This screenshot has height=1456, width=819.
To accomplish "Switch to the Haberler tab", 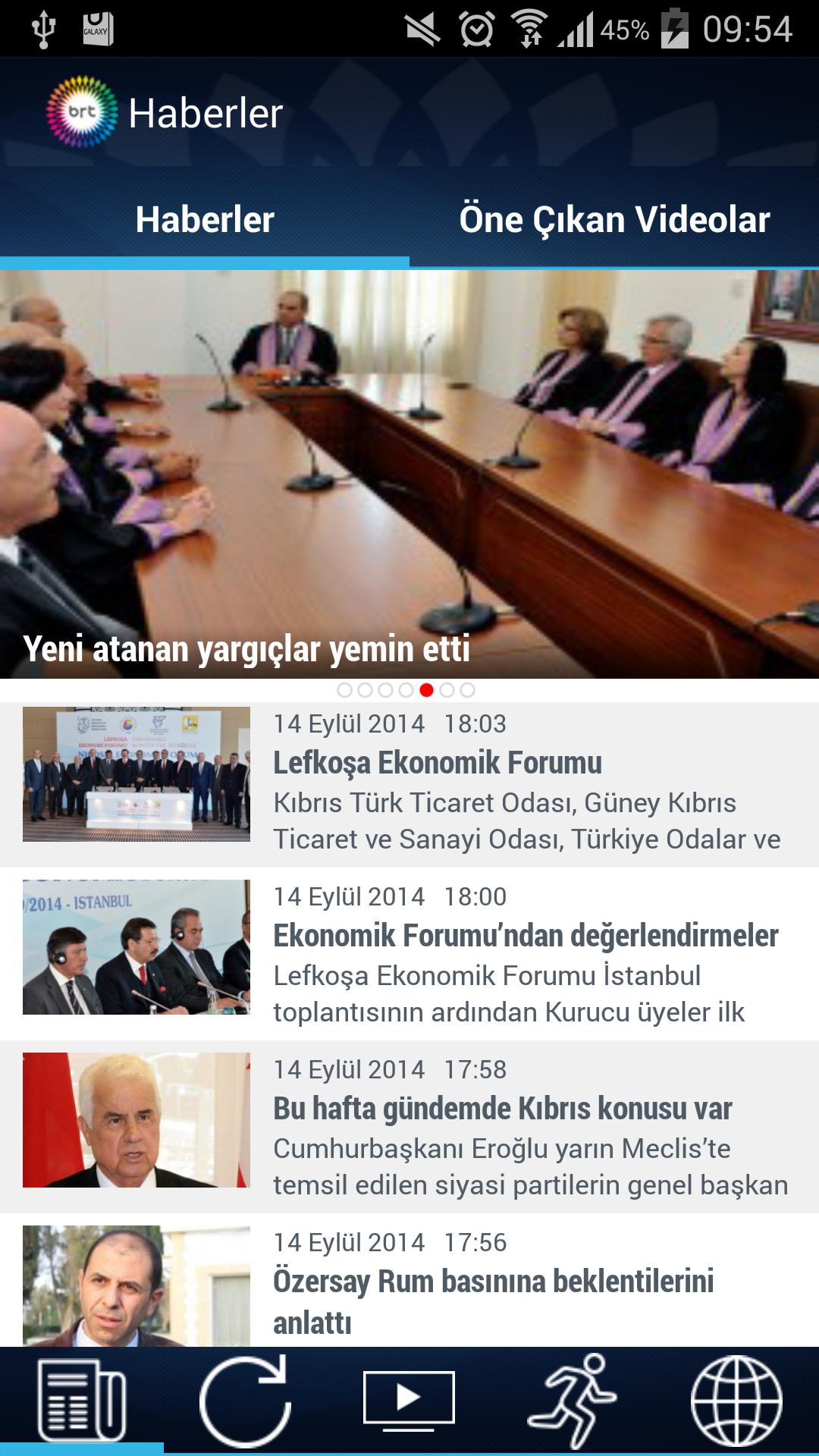I will pos(205,220).
